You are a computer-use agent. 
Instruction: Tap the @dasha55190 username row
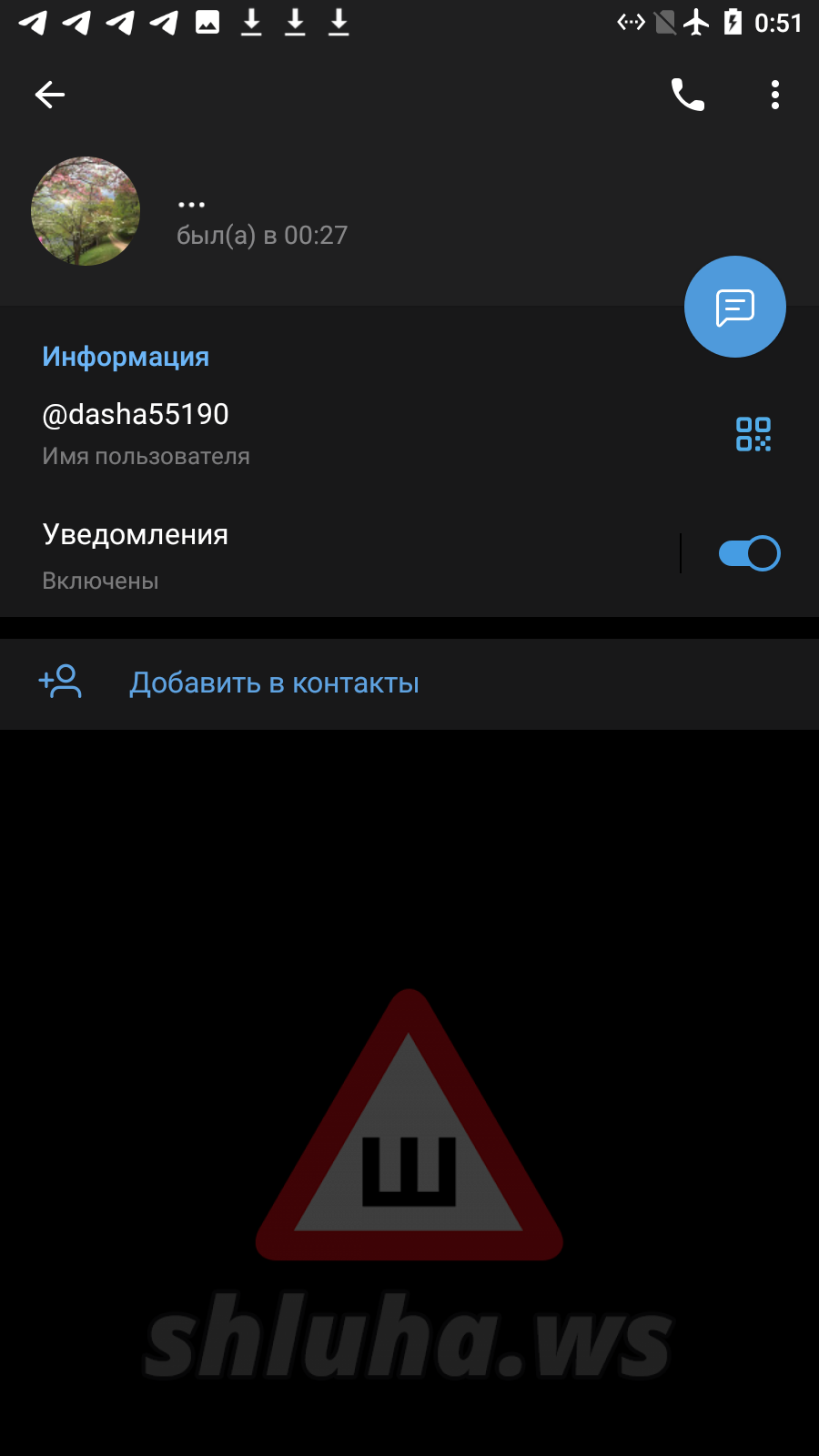click(273, 433)
